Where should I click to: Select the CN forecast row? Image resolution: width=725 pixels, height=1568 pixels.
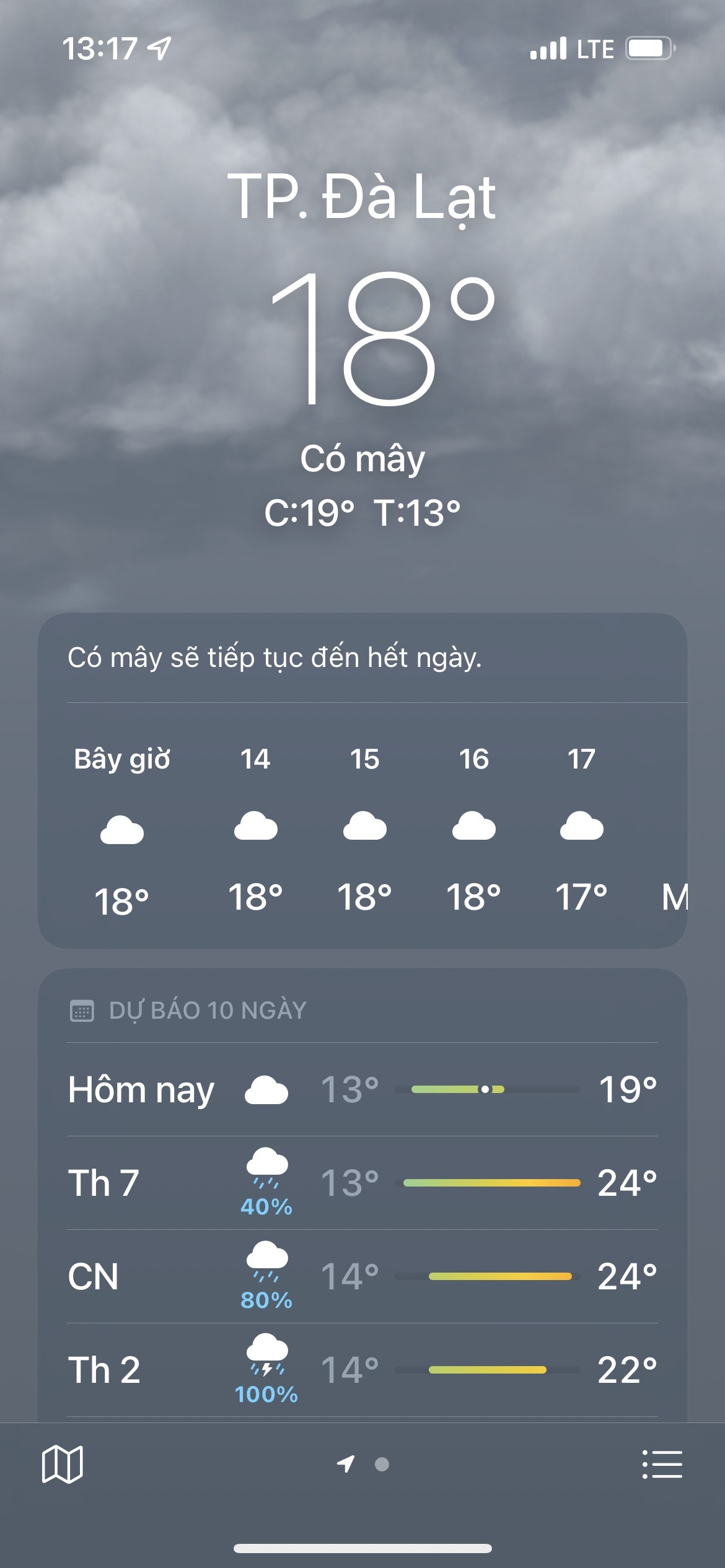click(362, 1276)
